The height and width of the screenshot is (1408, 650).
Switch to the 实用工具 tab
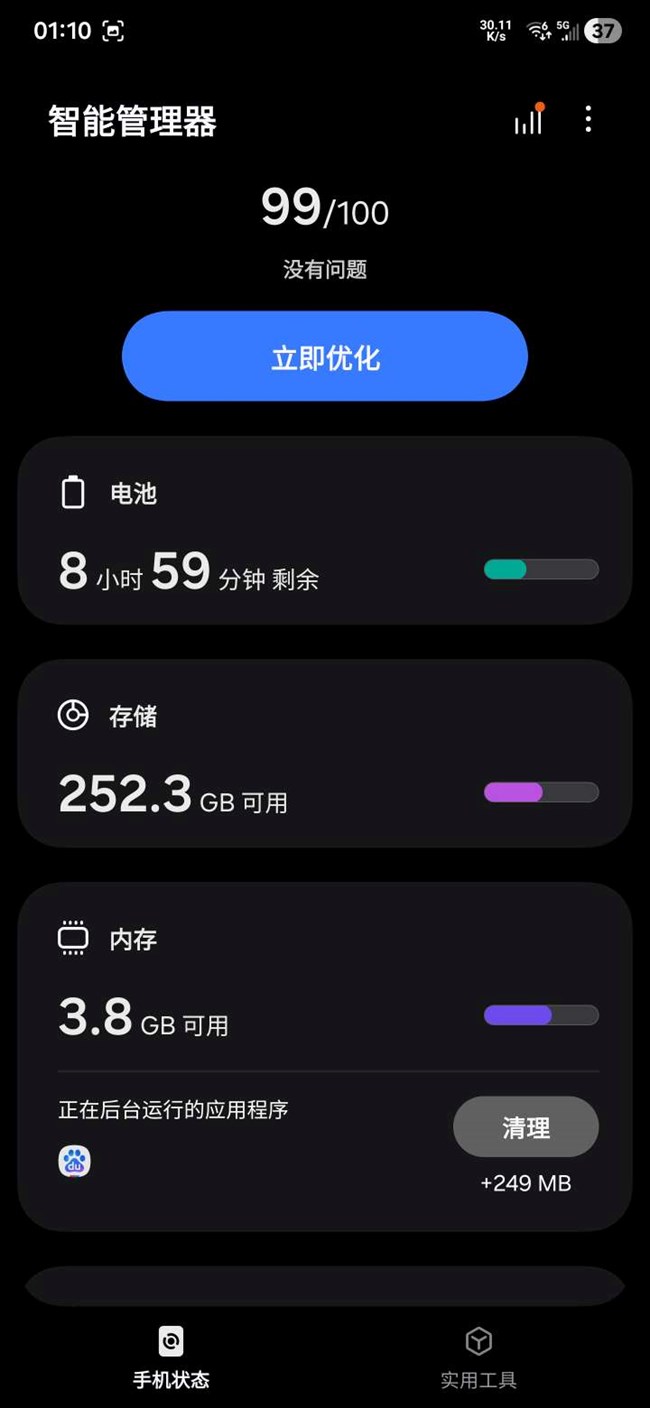pos(479,1358)
